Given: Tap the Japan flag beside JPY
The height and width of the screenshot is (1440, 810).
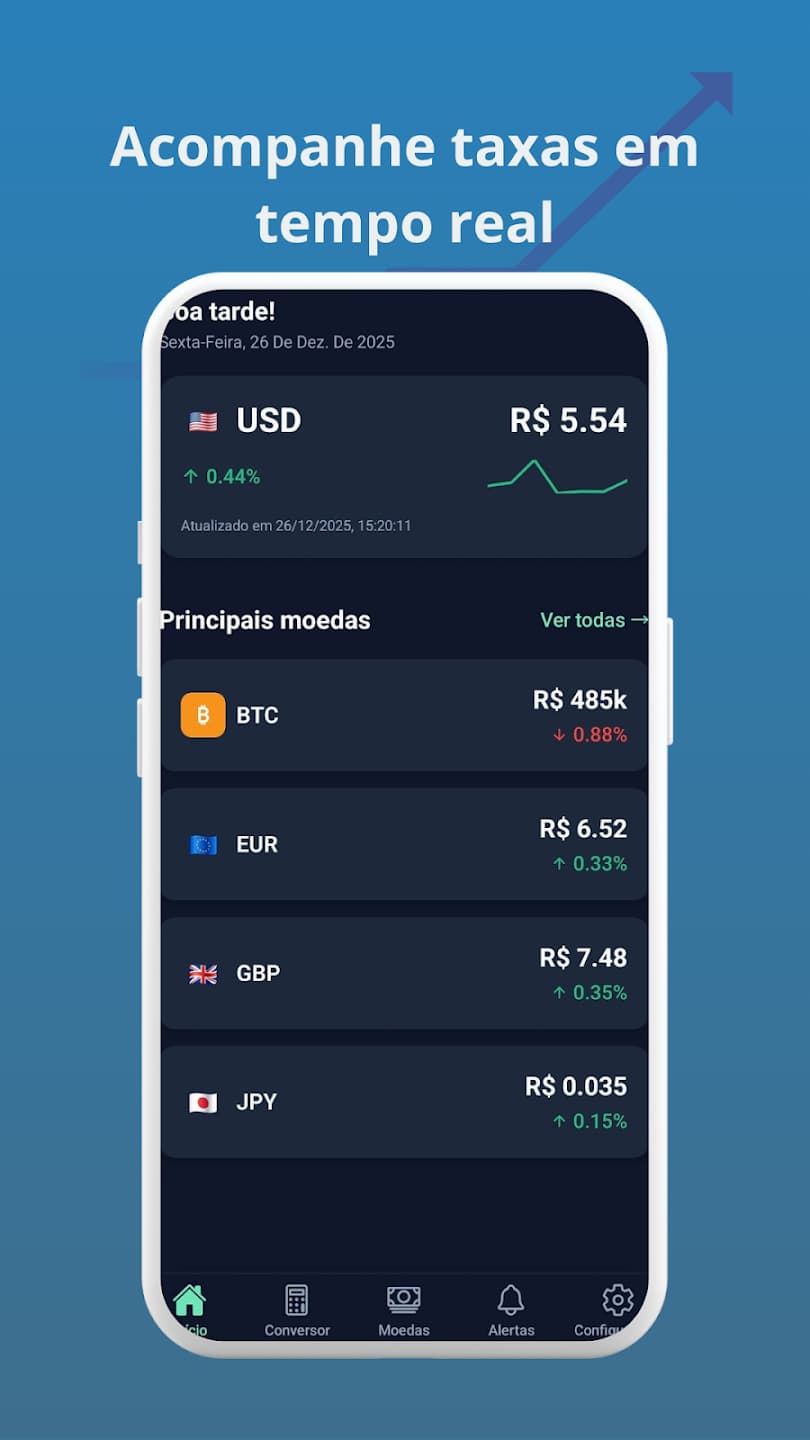Looking at the screenshot, I should point(203,1102).
